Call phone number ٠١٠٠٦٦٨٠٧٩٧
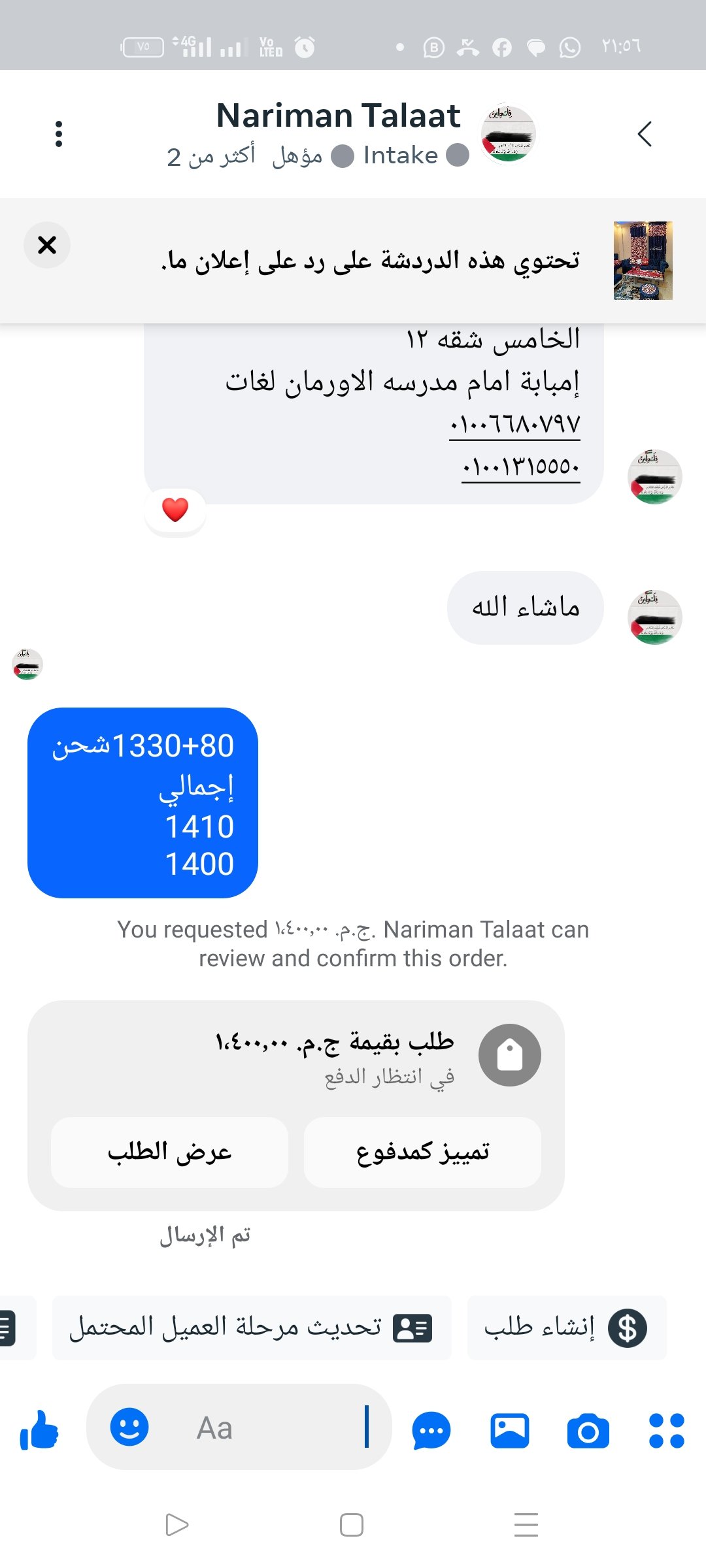Viewport: 706px width, 1568px height. 514,424
